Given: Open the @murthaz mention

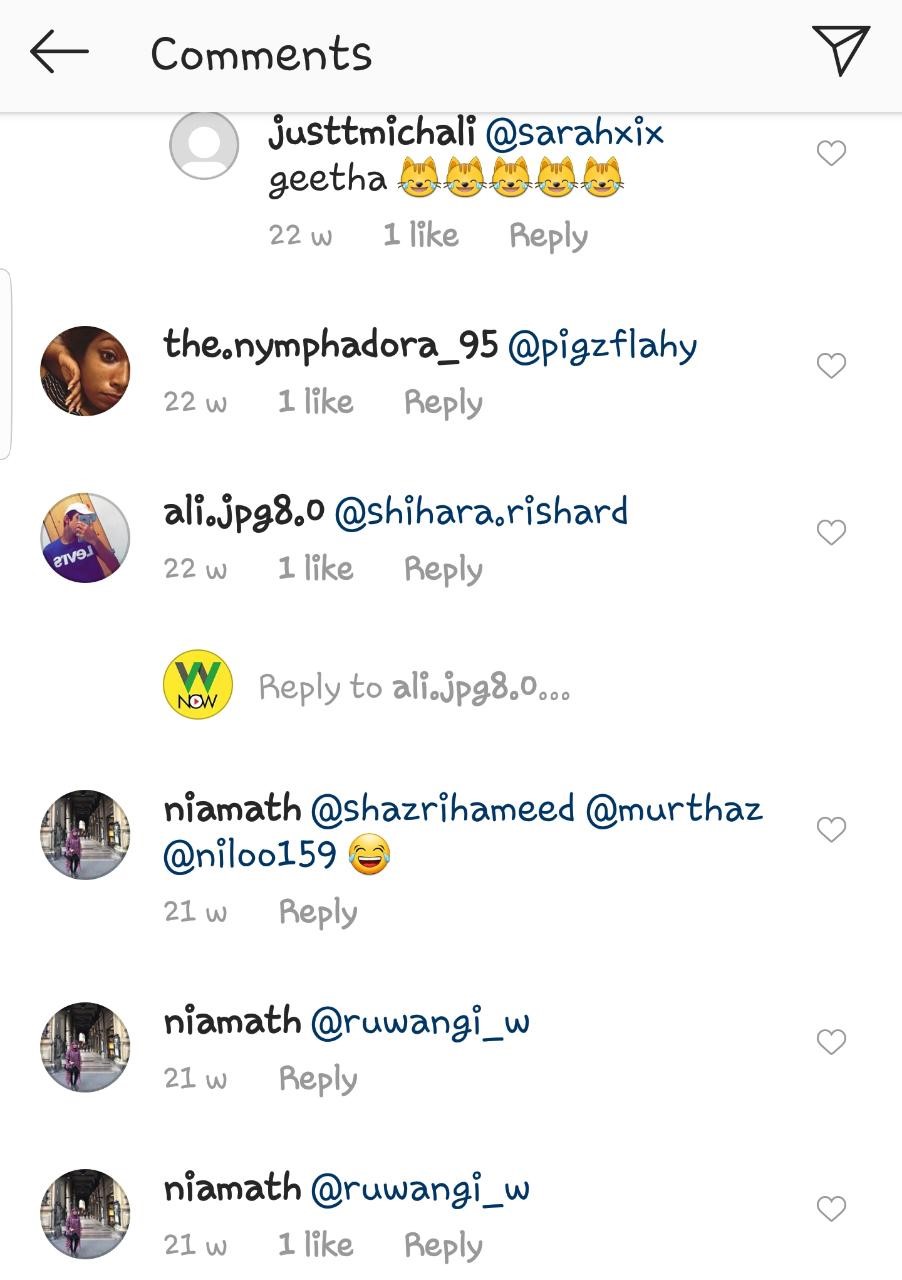Looking at the screenshot, I should point(673,809).
